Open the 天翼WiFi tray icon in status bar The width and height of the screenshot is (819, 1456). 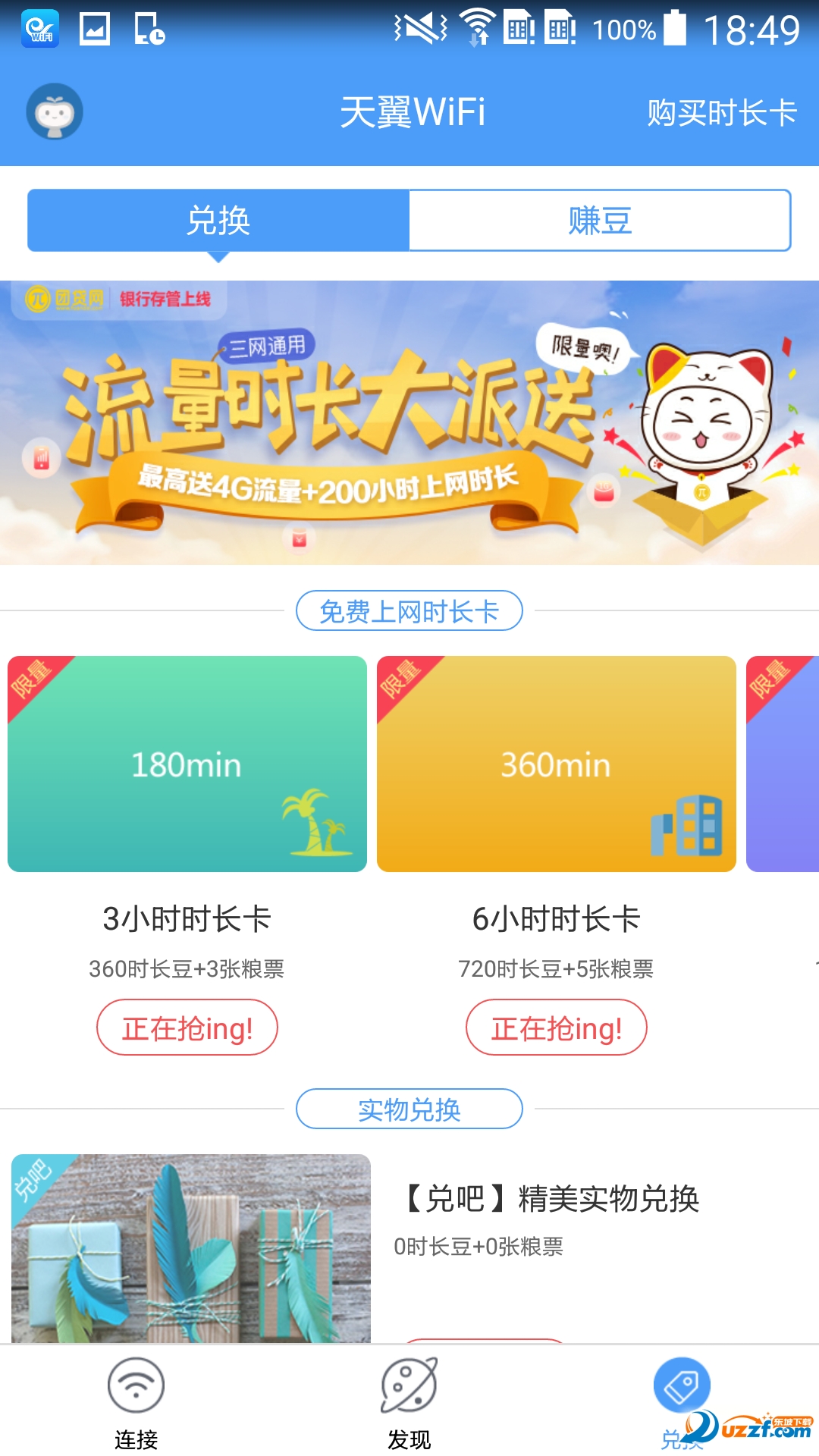tap(42, 29)
